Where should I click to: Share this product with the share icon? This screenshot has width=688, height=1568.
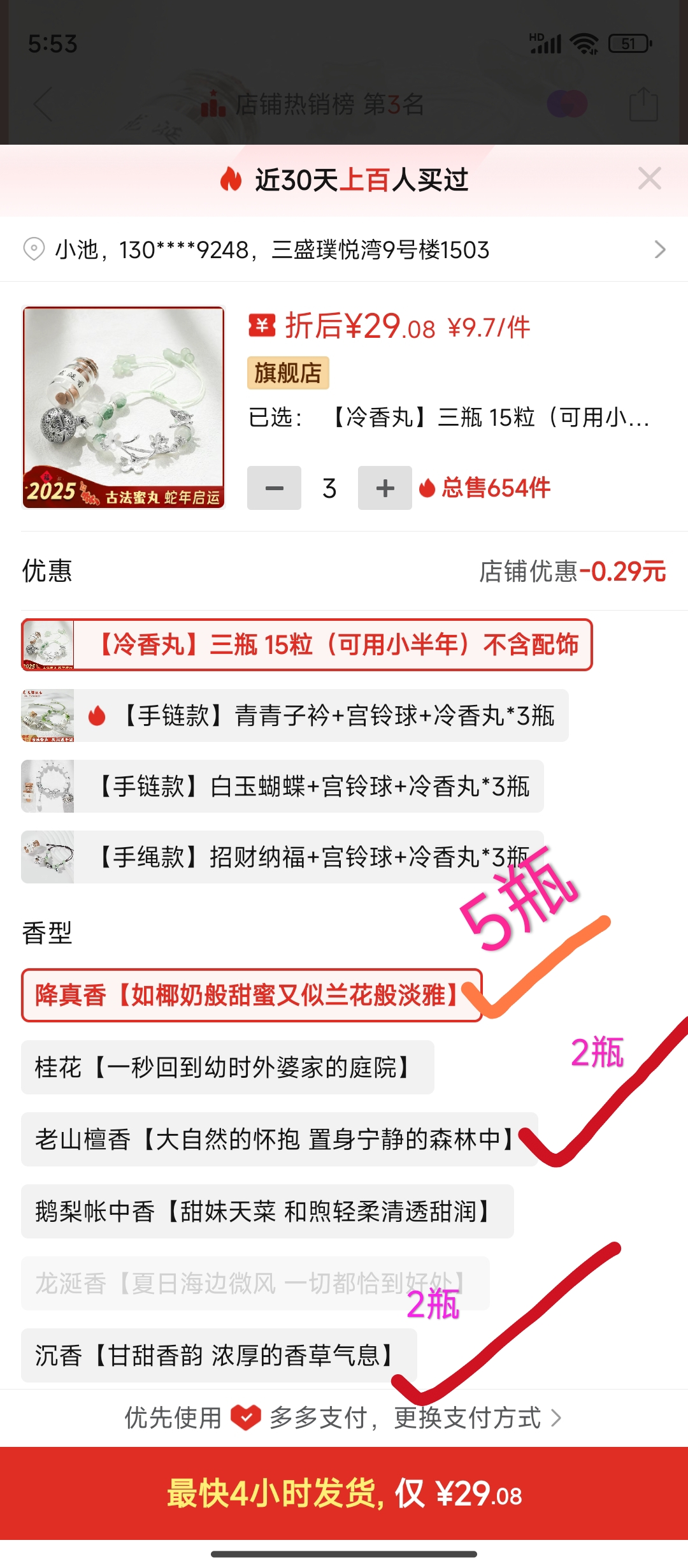[643, 104]
